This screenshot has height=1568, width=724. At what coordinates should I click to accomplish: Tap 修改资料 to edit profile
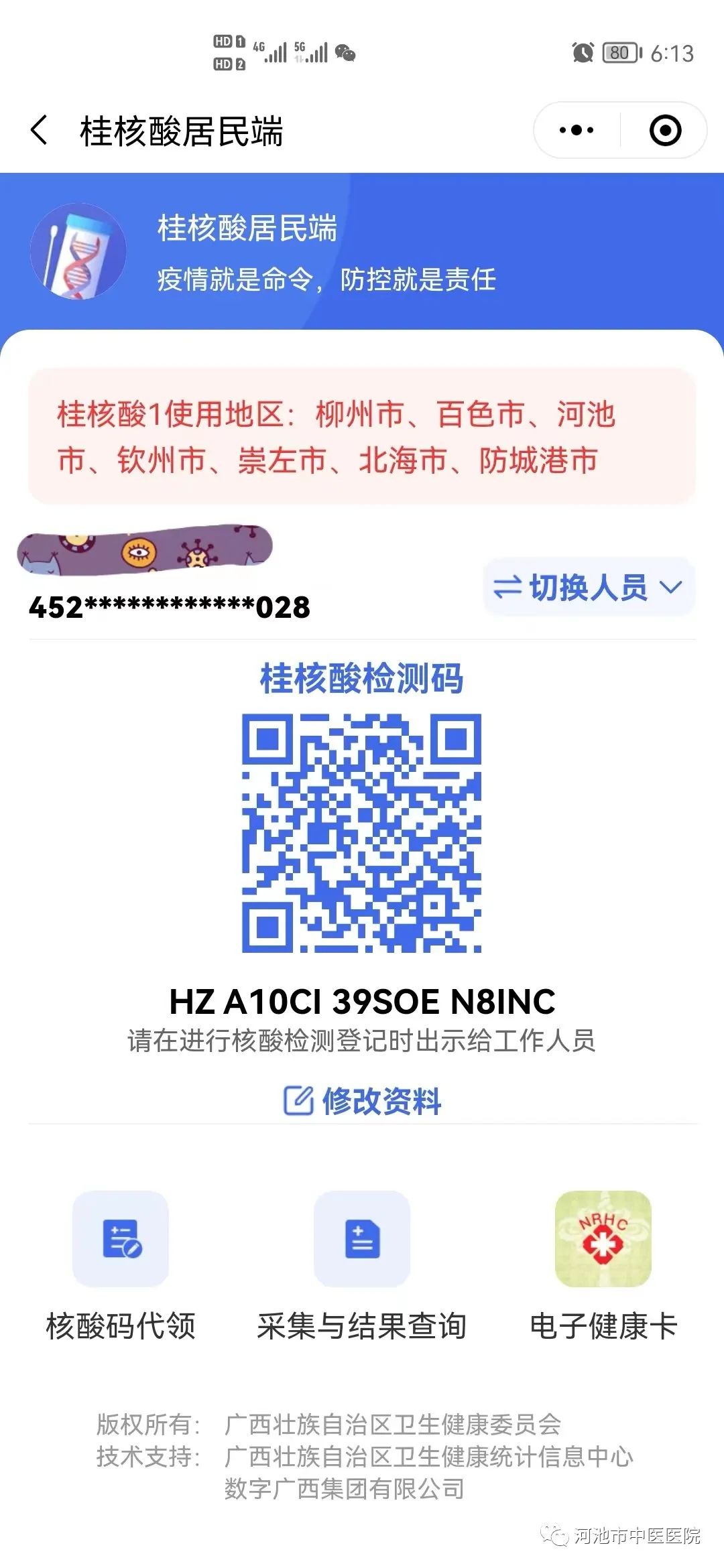[362, 1100]
